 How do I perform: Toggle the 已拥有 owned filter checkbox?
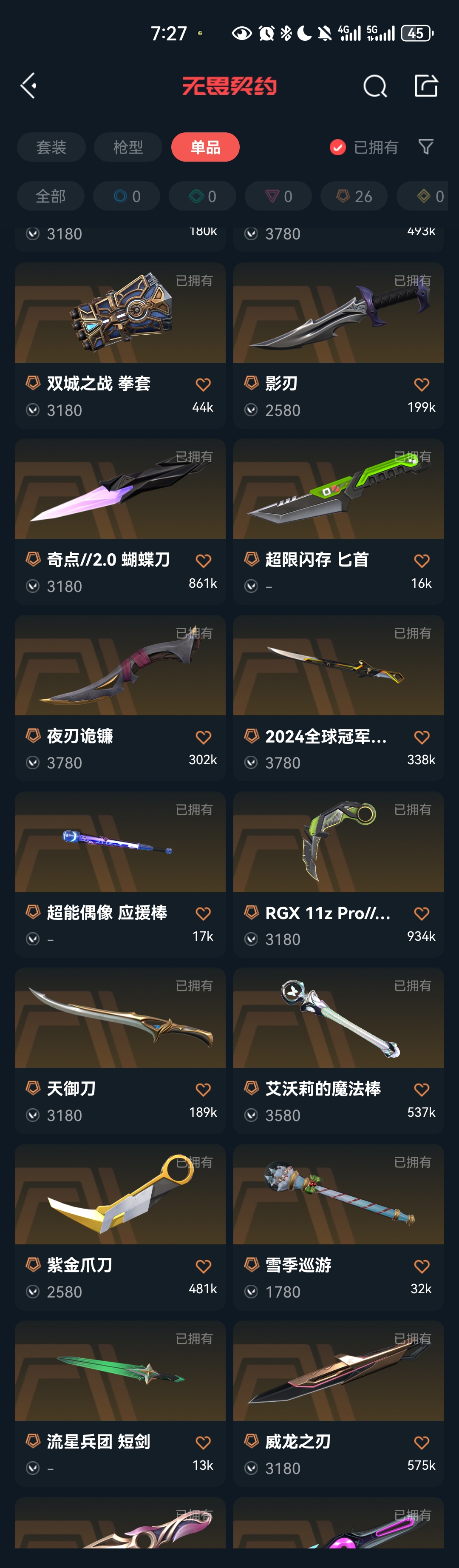[338, 147]
